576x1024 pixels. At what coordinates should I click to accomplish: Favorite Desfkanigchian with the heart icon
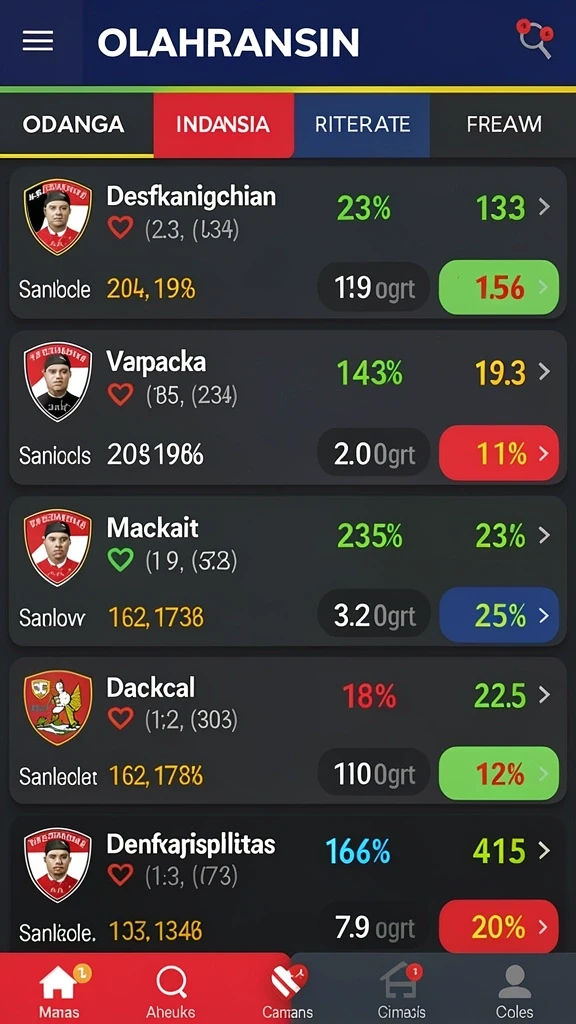pyautogui.click(x=120, y=228)
